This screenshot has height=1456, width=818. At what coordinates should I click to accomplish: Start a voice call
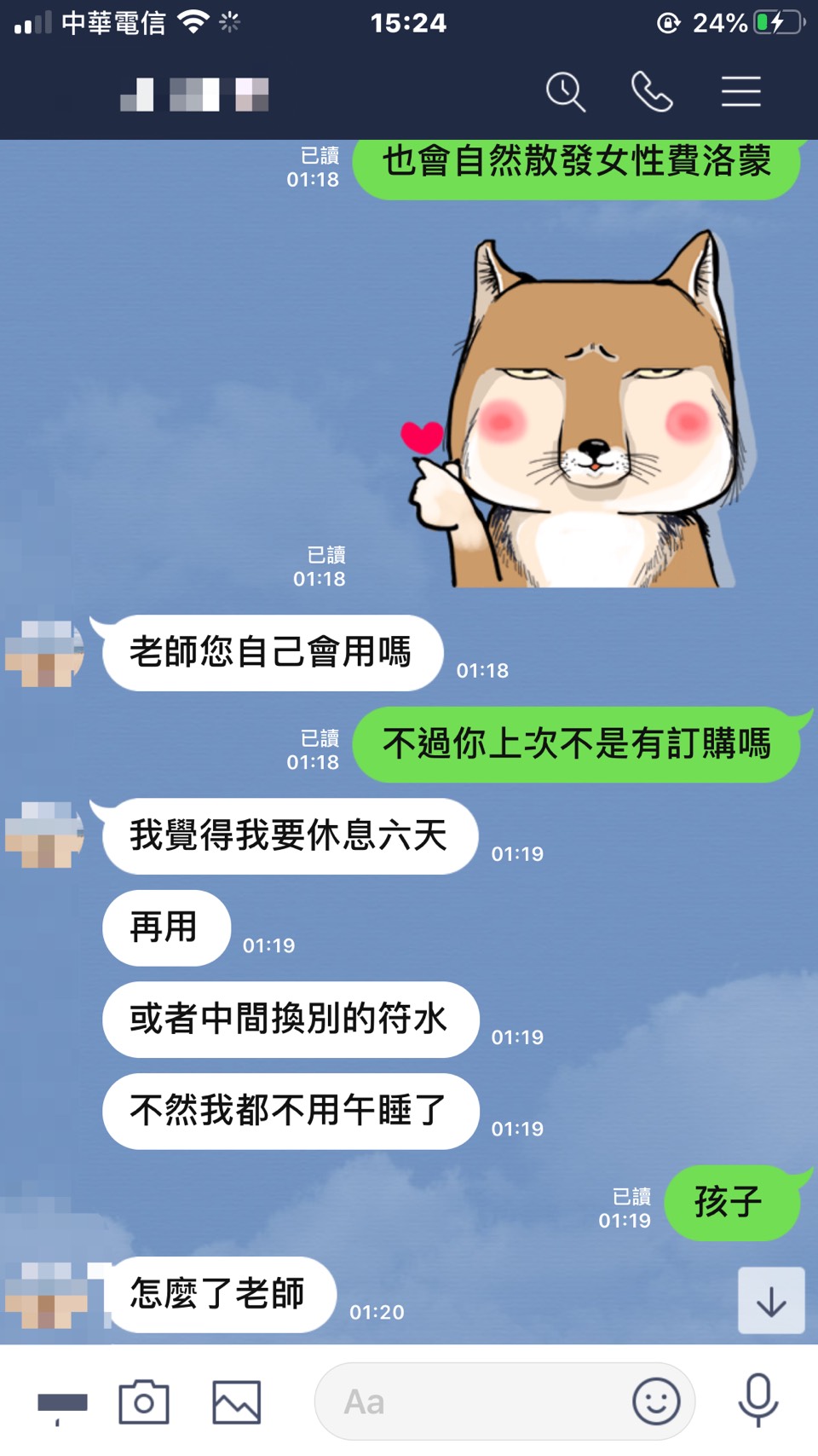pyautogui.click(x=652, y=92)
